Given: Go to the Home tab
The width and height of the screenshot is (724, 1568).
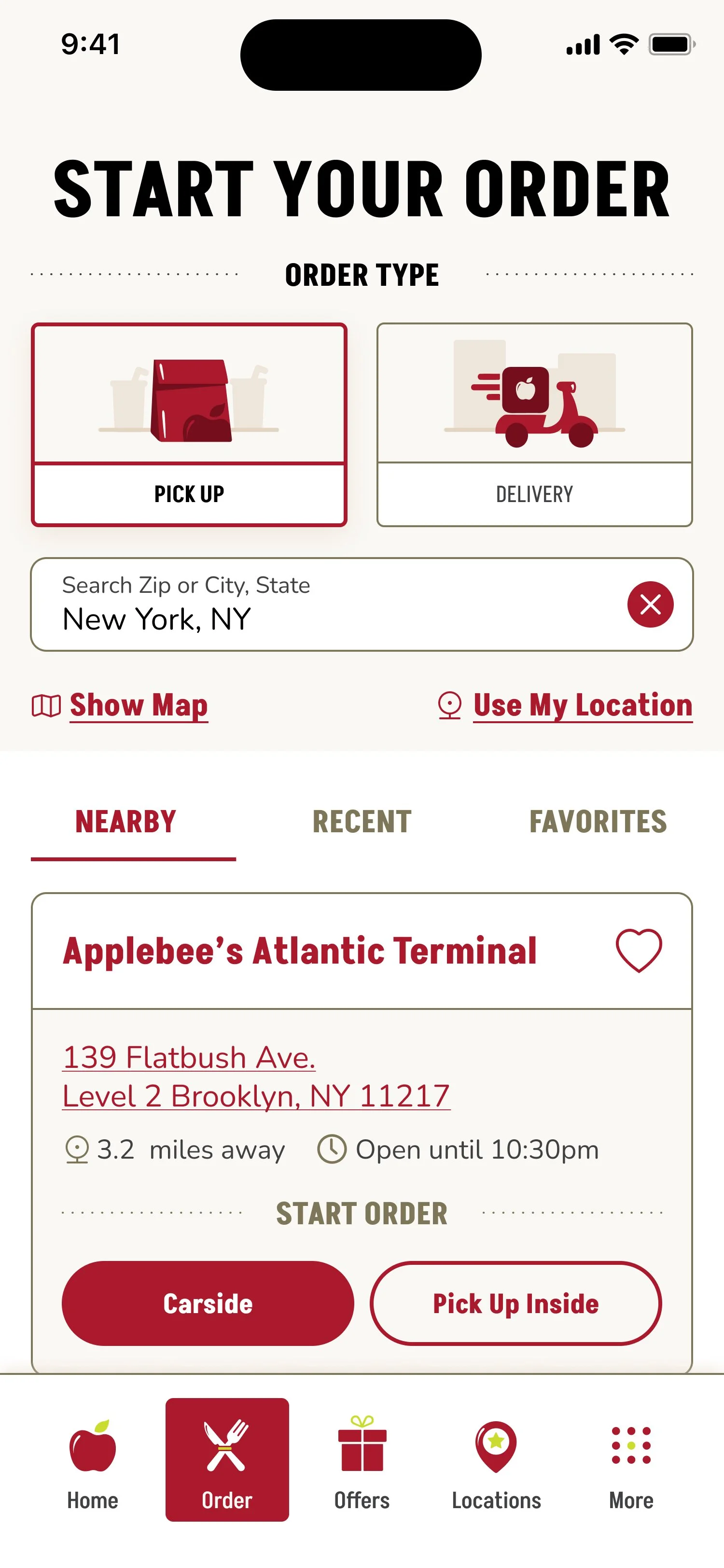Looking at the screenshot, I should pos(93,1460).
